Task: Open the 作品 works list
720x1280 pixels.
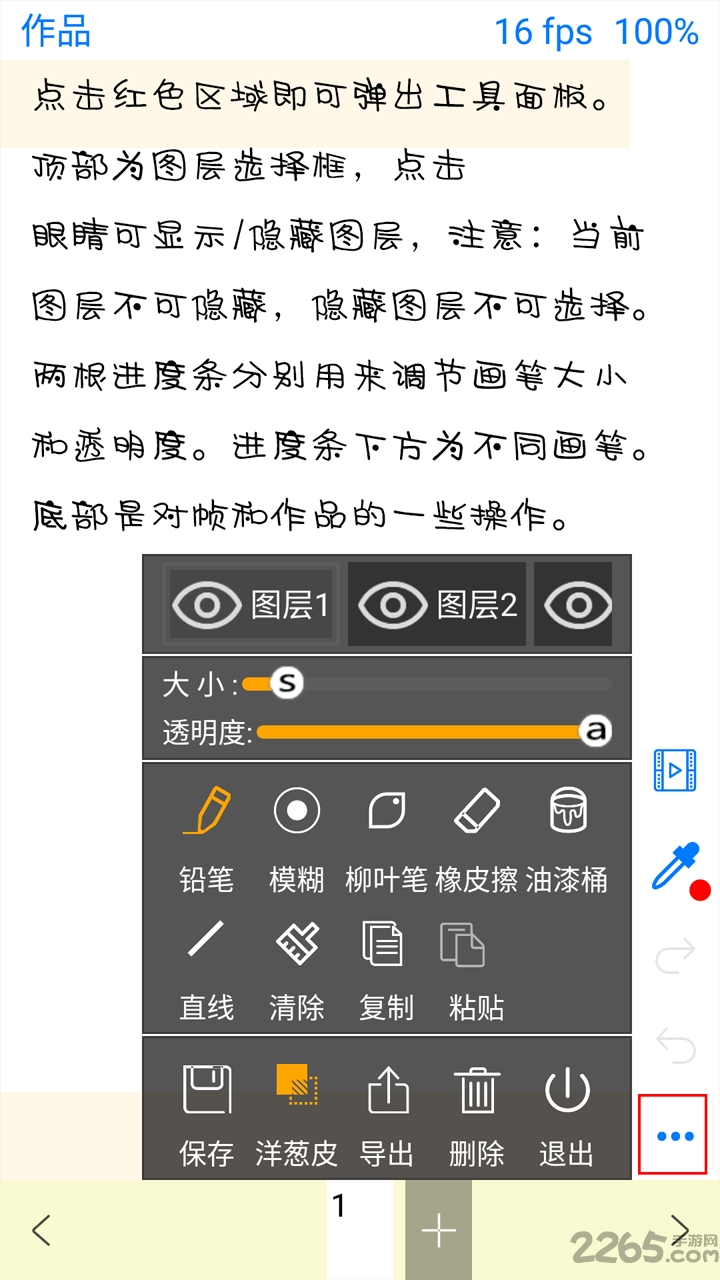Action: (x=56, y=31)
